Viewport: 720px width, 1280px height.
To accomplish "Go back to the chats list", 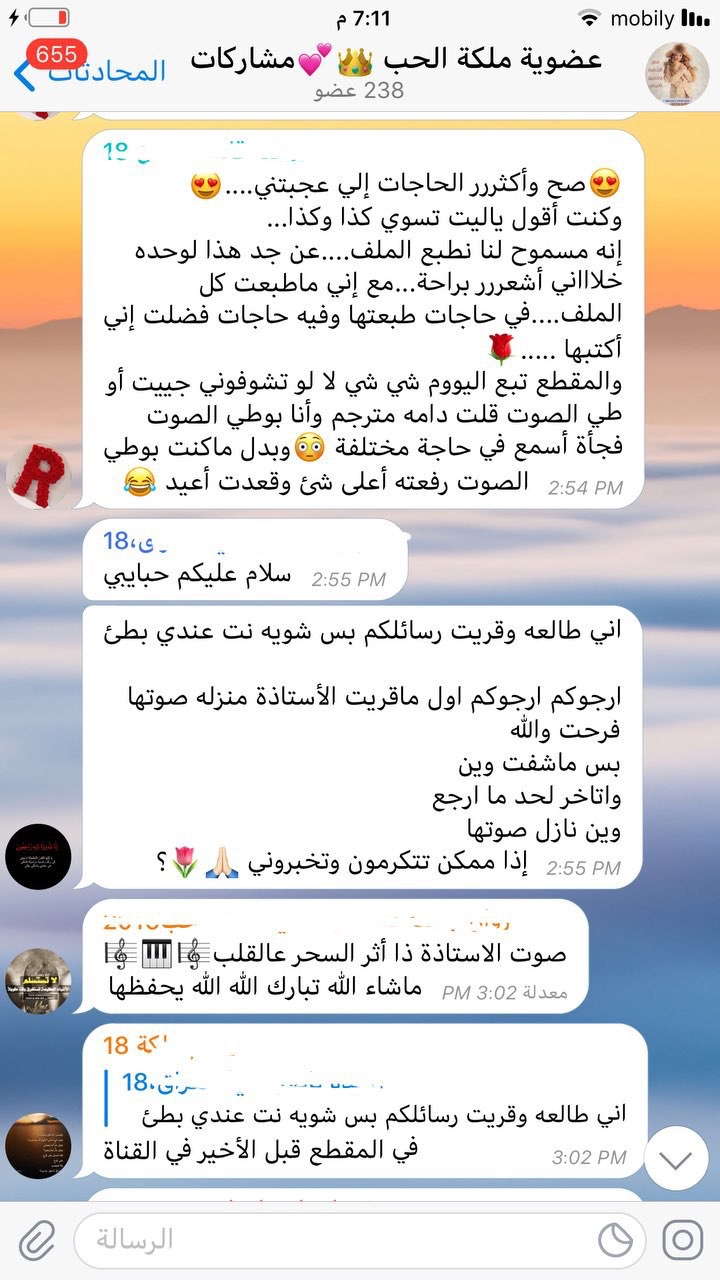I will pos(88,72).
